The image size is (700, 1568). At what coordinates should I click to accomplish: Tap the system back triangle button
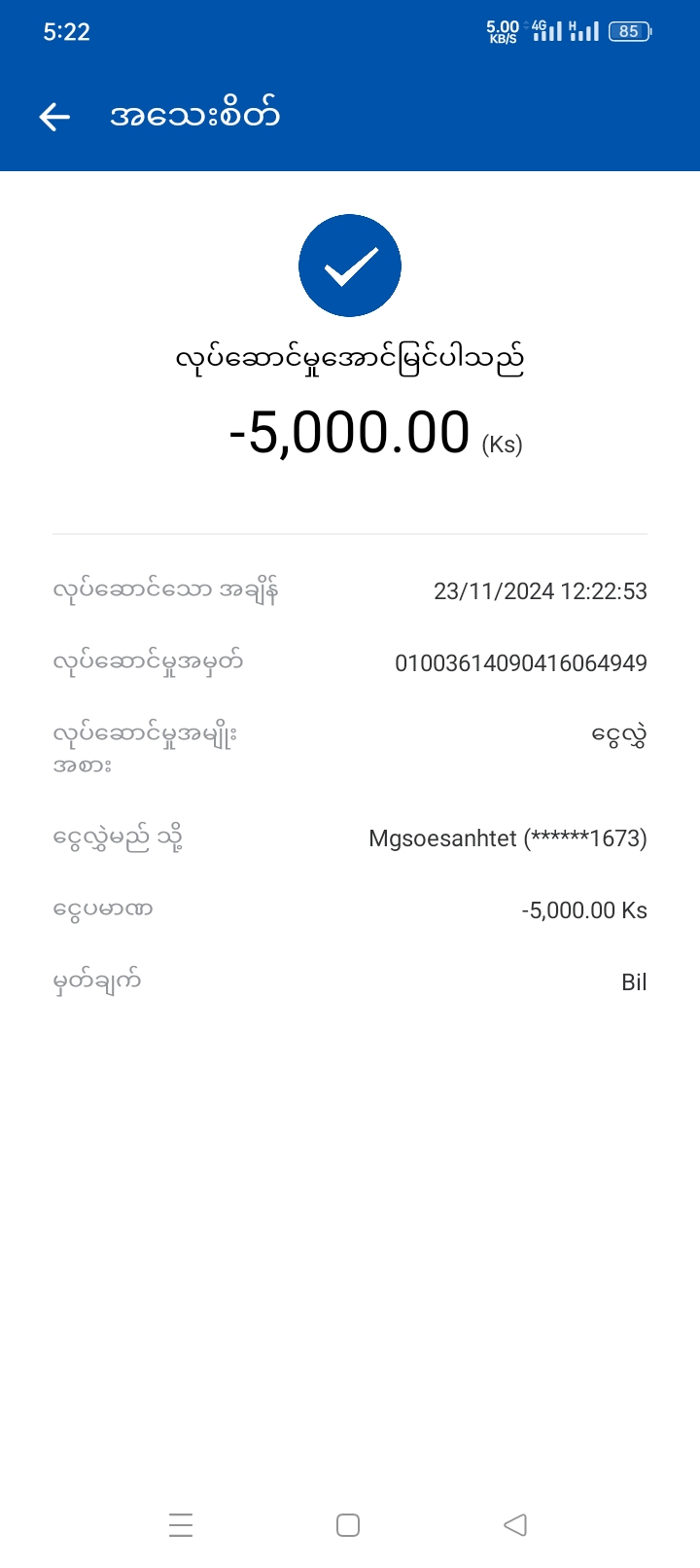tap(515, 1524)
